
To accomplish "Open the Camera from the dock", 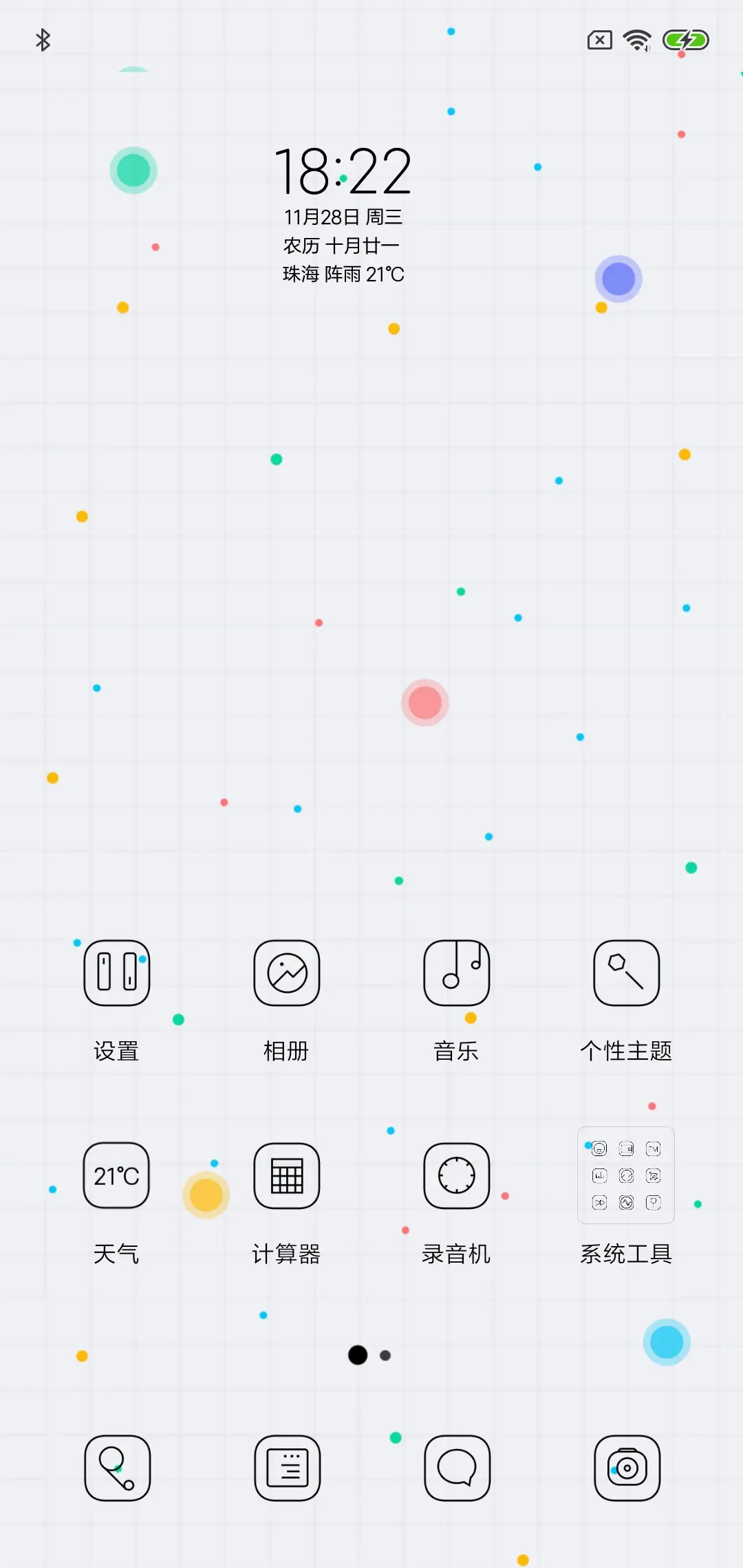I will pos(625,1468).
